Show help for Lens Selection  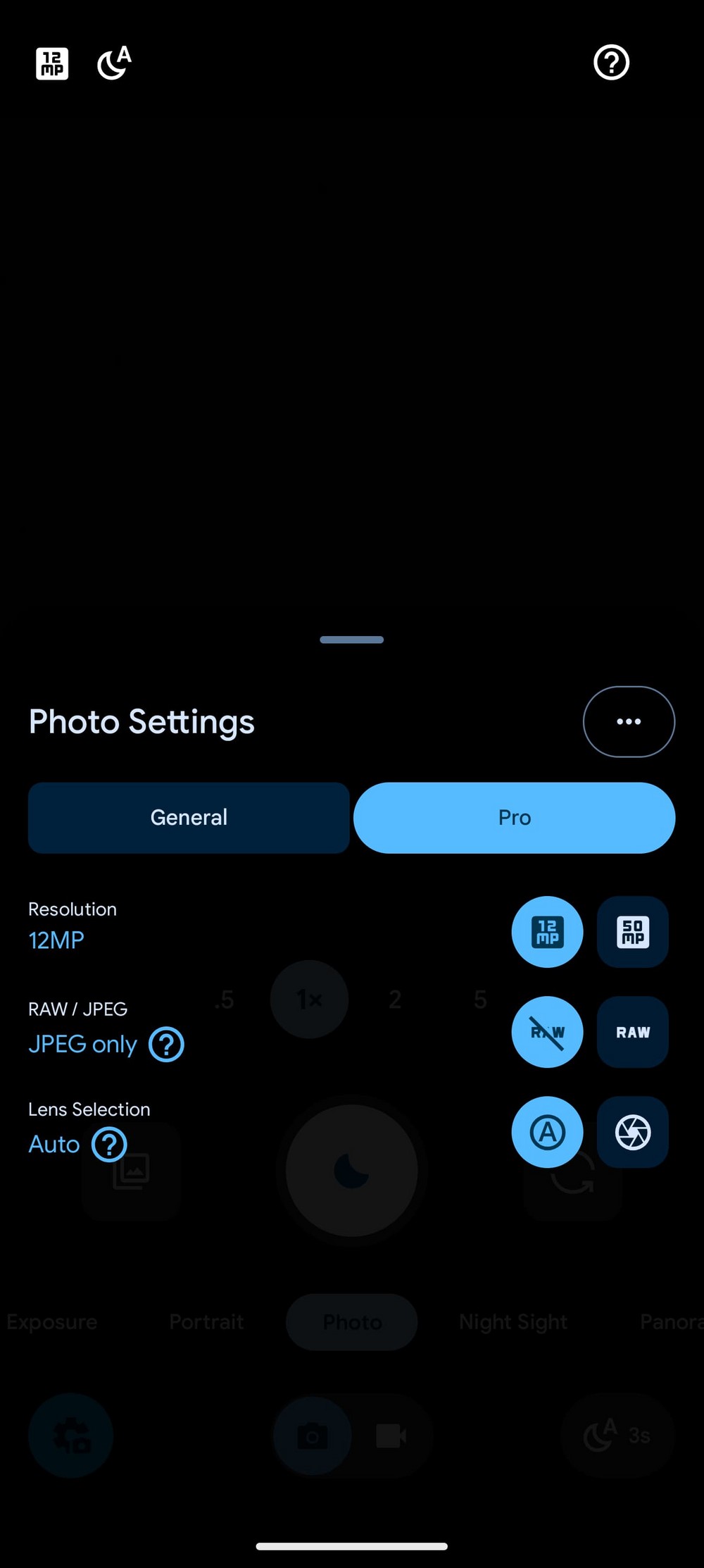coord(109,1144)
